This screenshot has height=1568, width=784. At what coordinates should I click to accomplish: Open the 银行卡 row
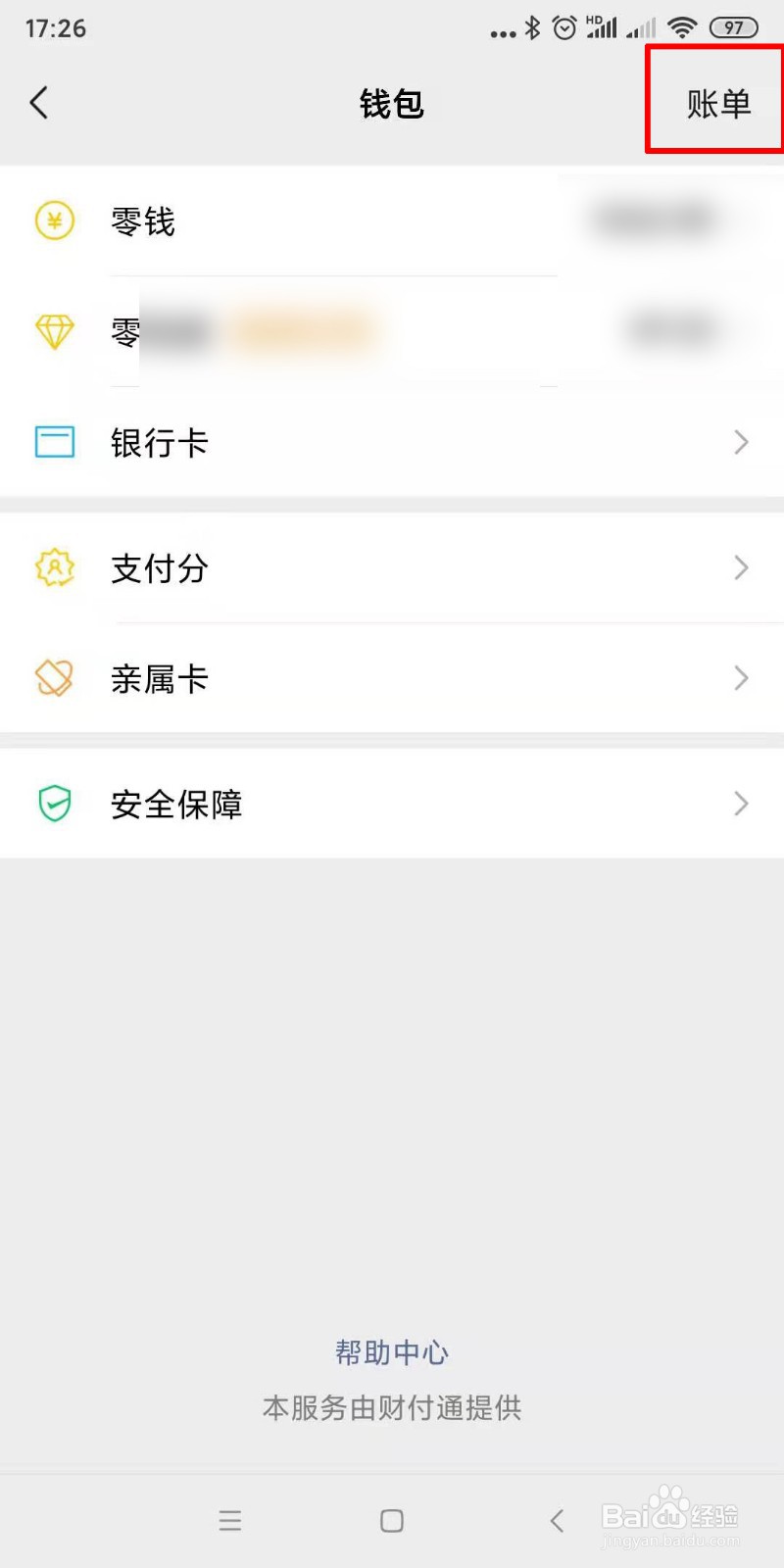point(392,443)
